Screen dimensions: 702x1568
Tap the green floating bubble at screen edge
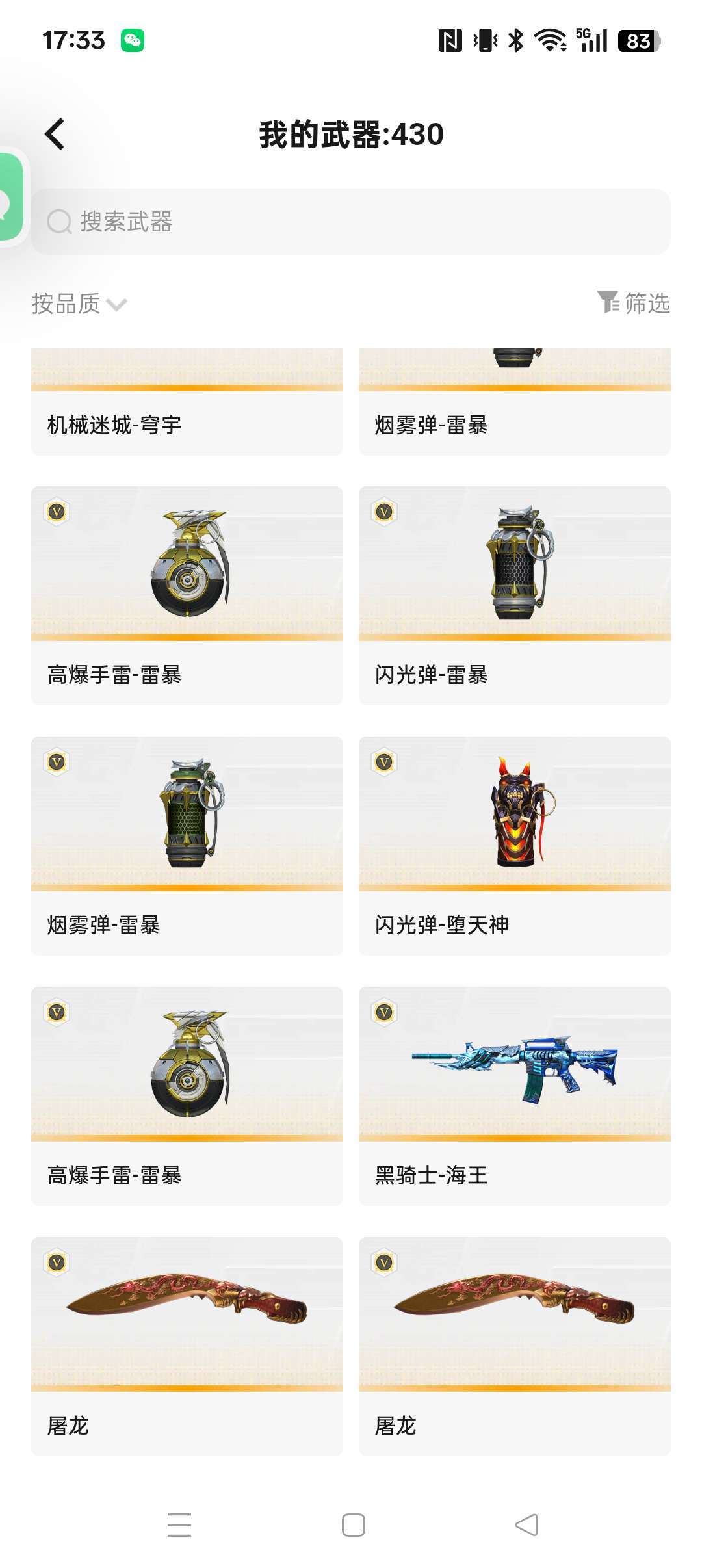10,198
